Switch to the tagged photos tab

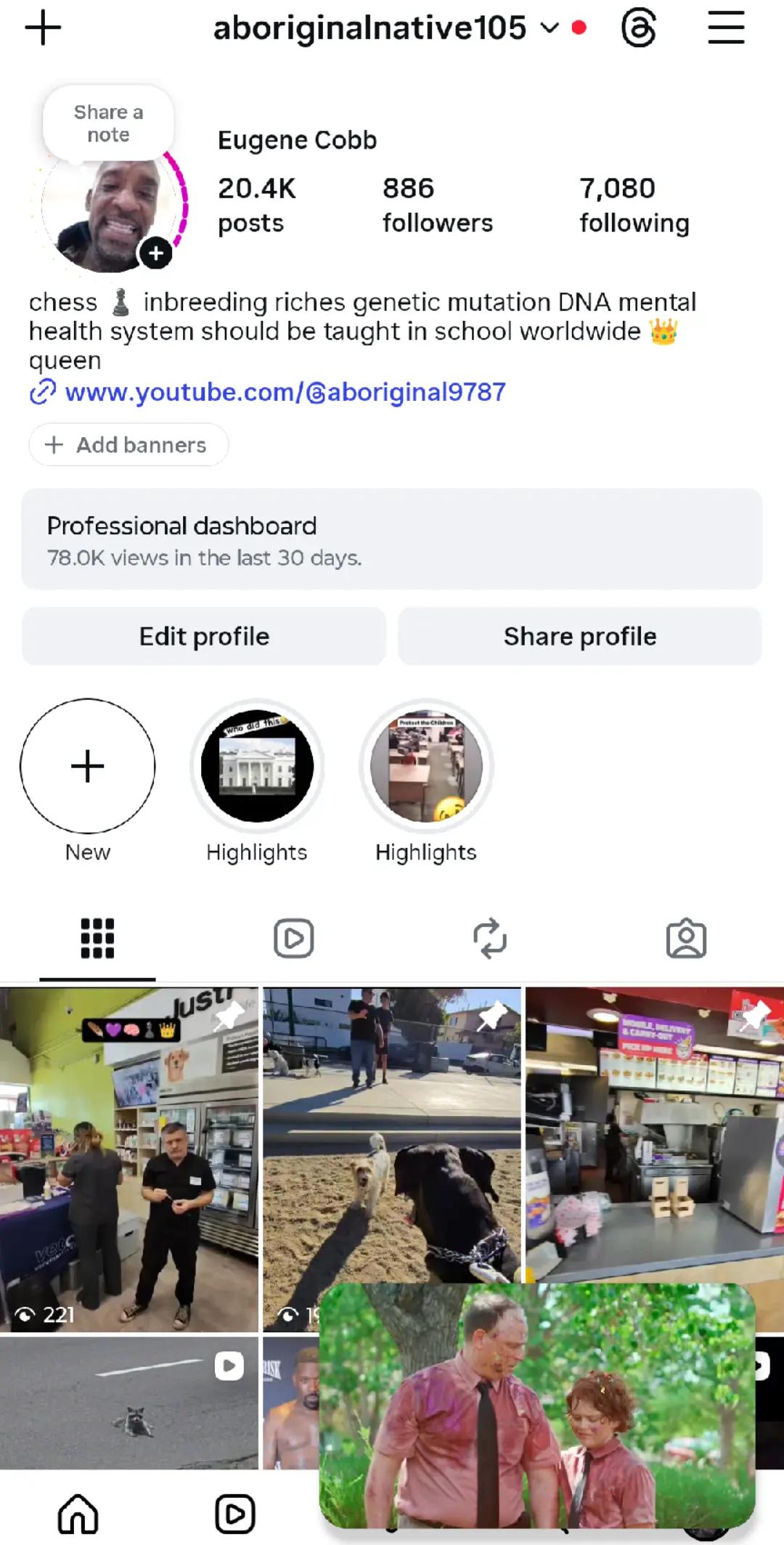[x=686, y=939]
